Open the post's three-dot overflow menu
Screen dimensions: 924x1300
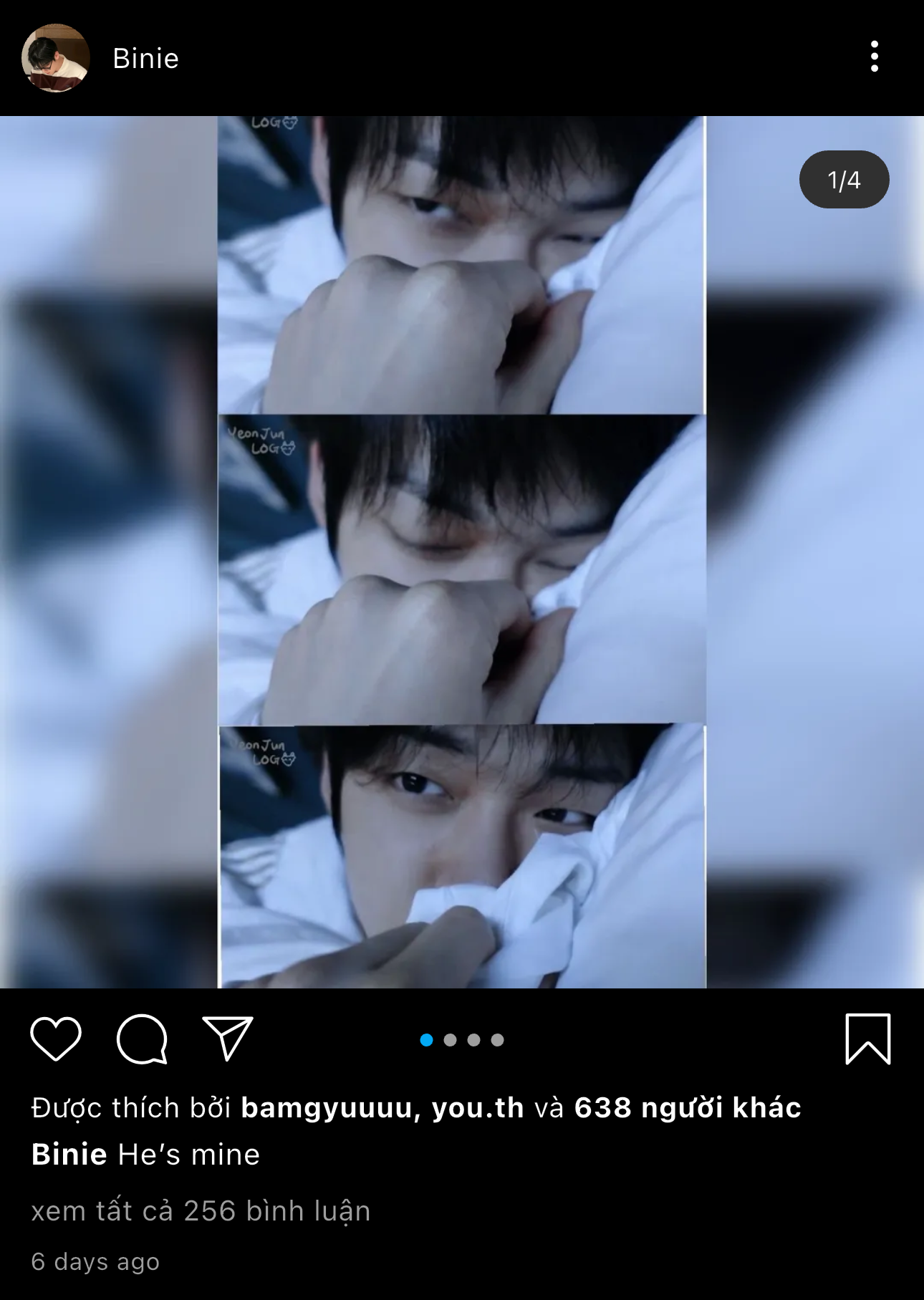pos(874,57)
